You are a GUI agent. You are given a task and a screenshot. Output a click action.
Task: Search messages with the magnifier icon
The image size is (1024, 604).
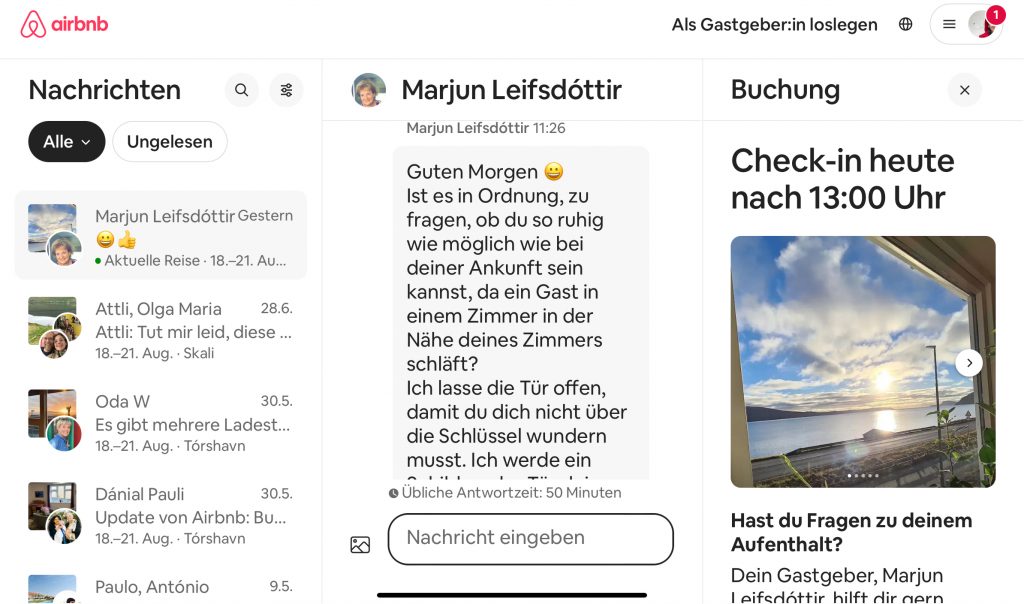241,90
